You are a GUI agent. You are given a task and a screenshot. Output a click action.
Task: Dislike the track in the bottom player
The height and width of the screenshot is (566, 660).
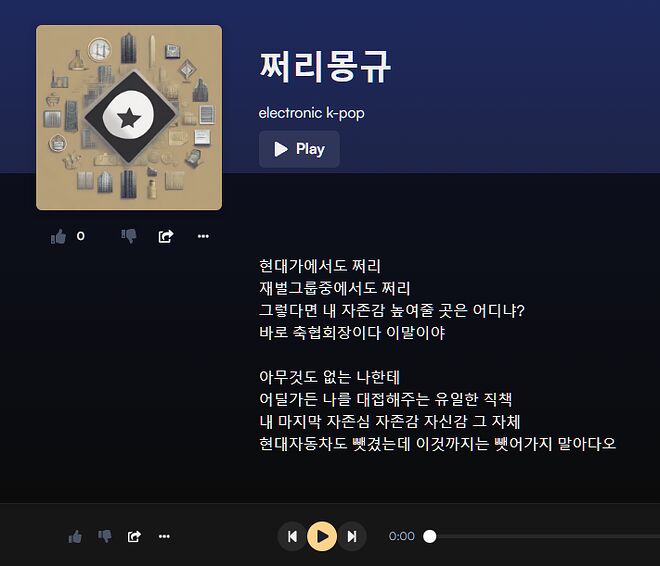pos(104,536)
